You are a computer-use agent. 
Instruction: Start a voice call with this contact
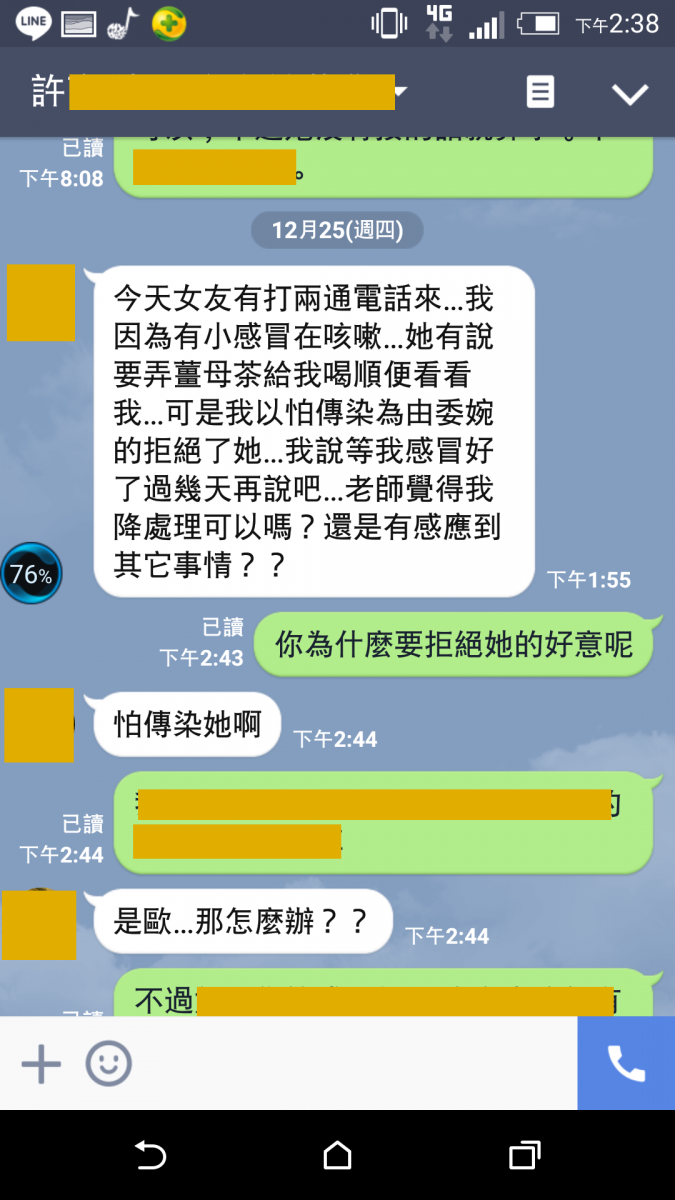(626, 1064)
